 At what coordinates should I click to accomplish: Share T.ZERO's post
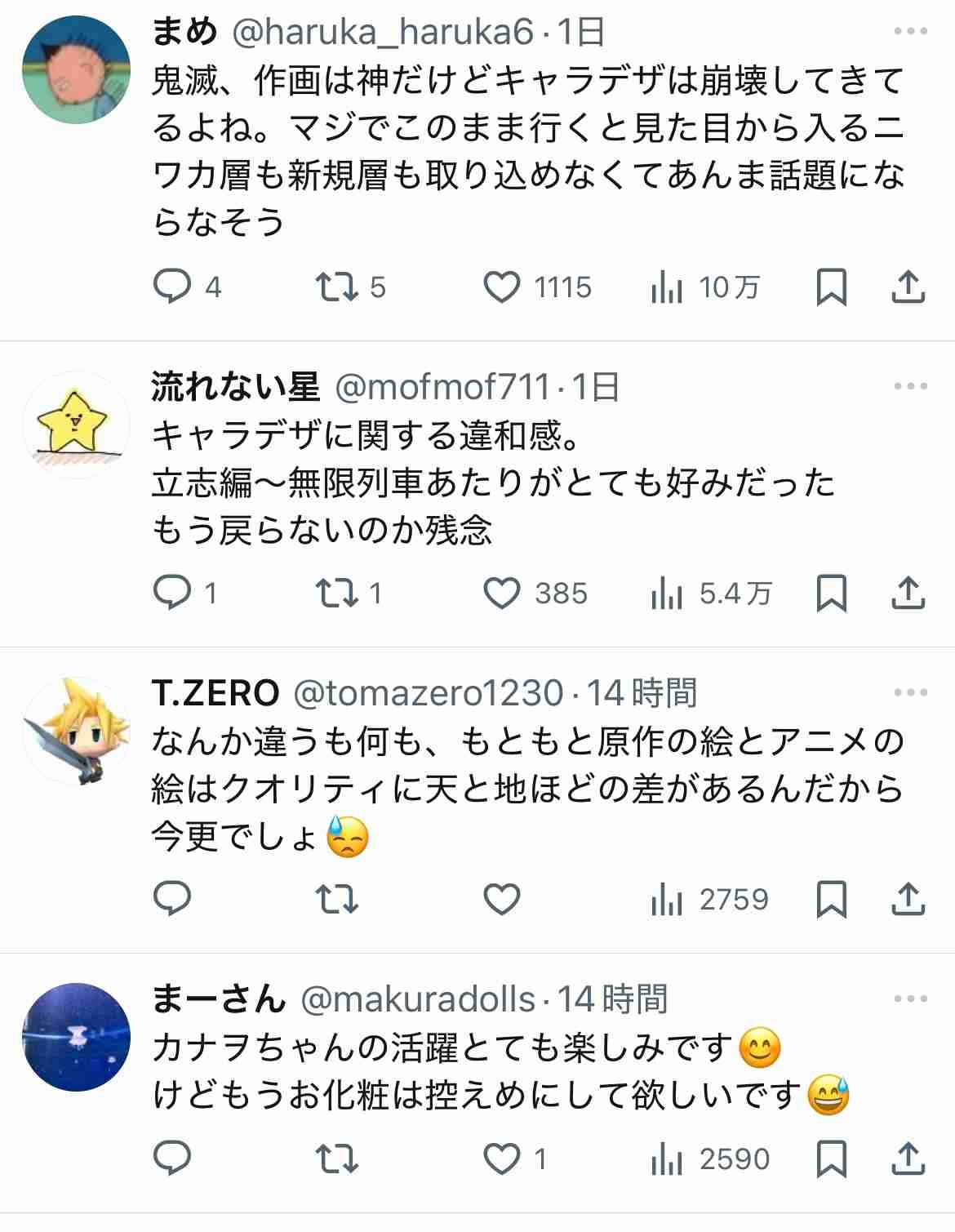pos(908,900)
